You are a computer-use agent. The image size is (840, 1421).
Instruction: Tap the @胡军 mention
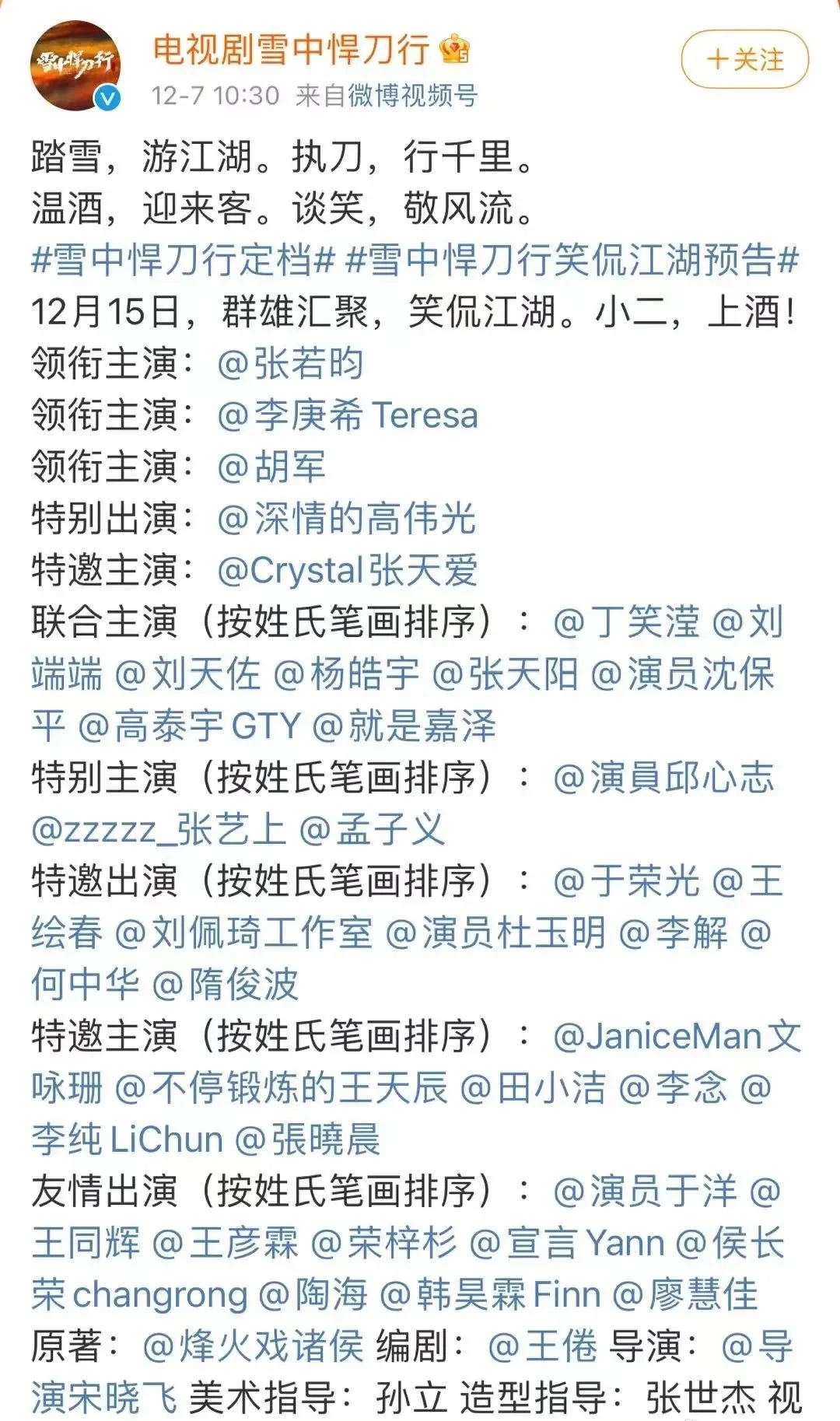click(271, 467)
